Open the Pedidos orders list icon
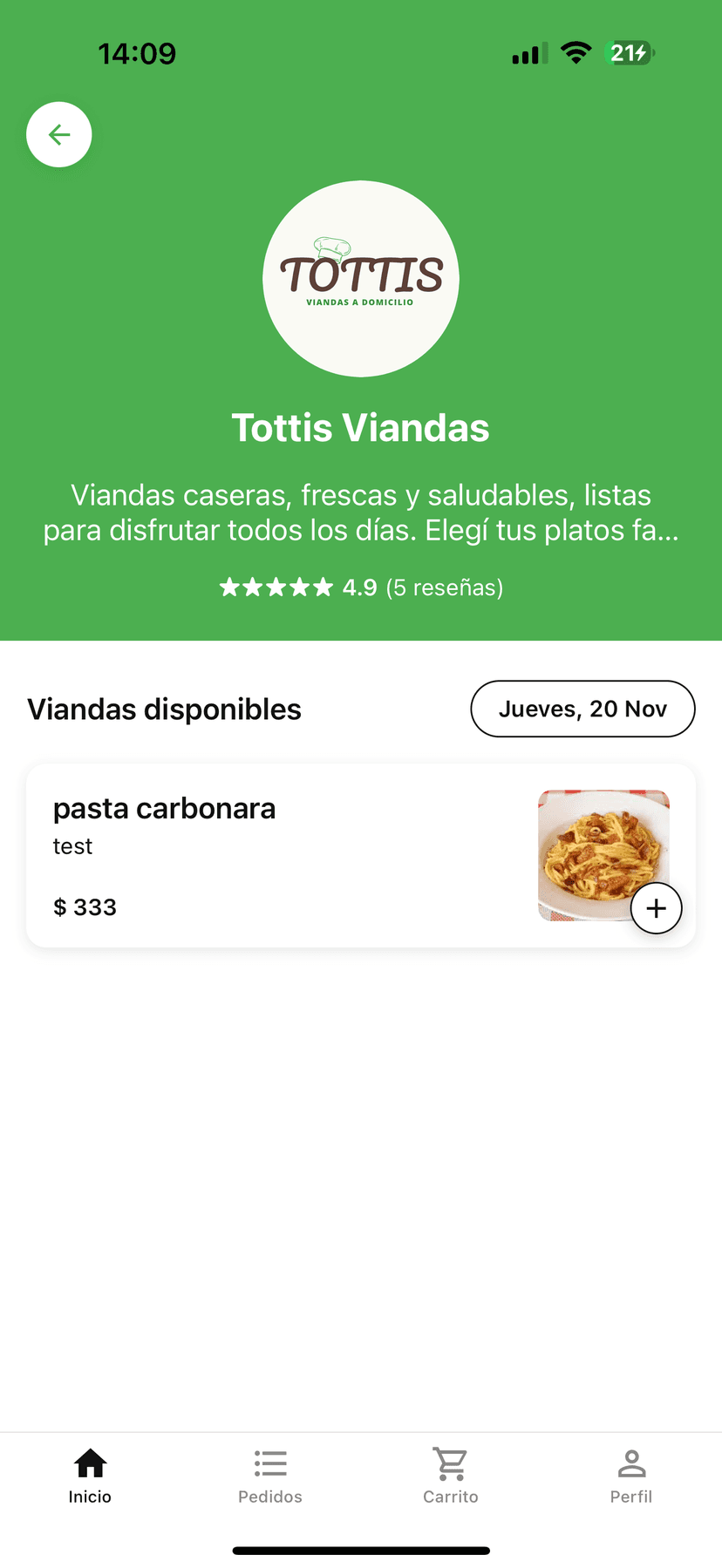 270,1462
